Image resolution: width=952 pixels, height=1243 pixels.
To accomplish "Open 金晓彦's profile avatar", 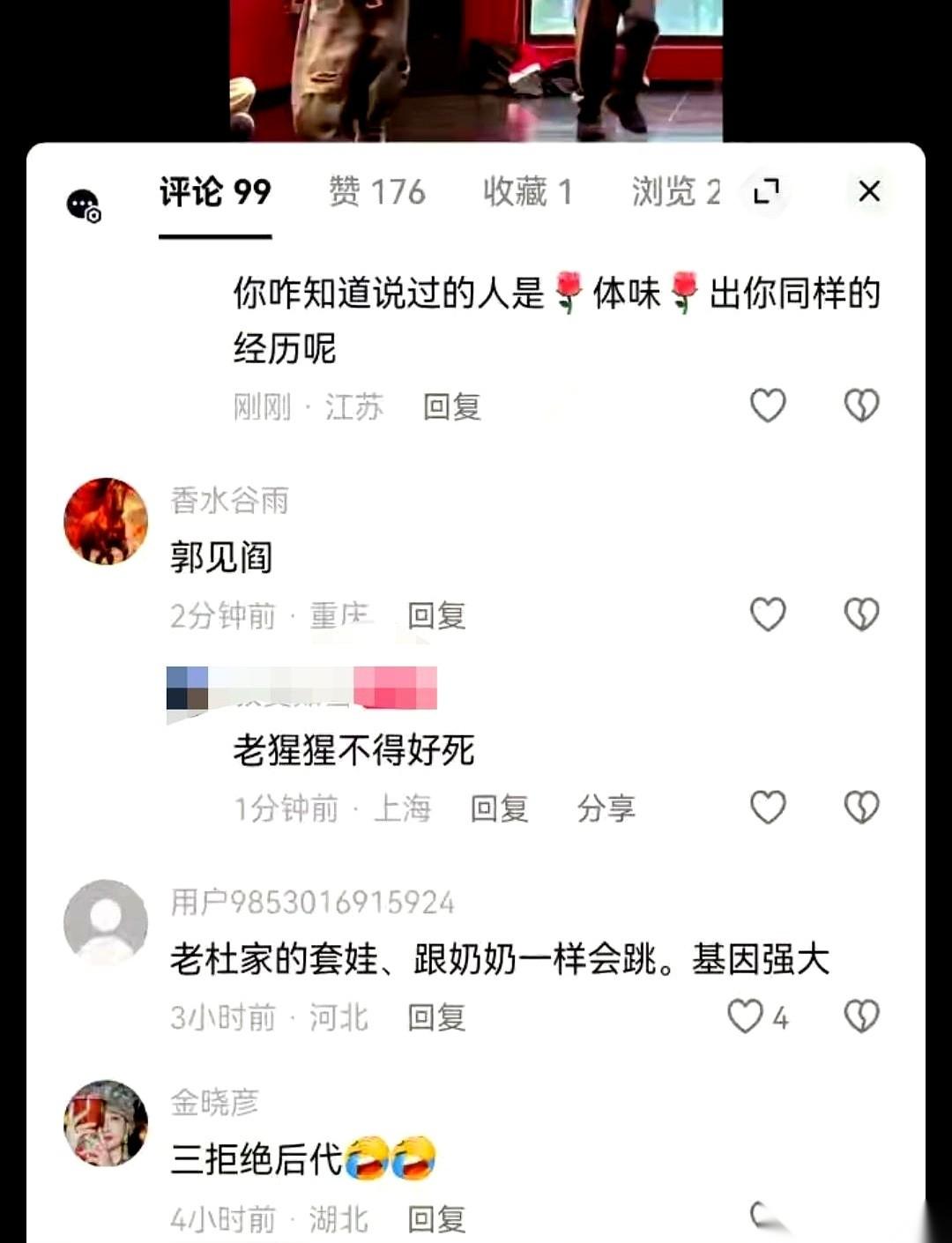I will click(x=106, y=1123).
